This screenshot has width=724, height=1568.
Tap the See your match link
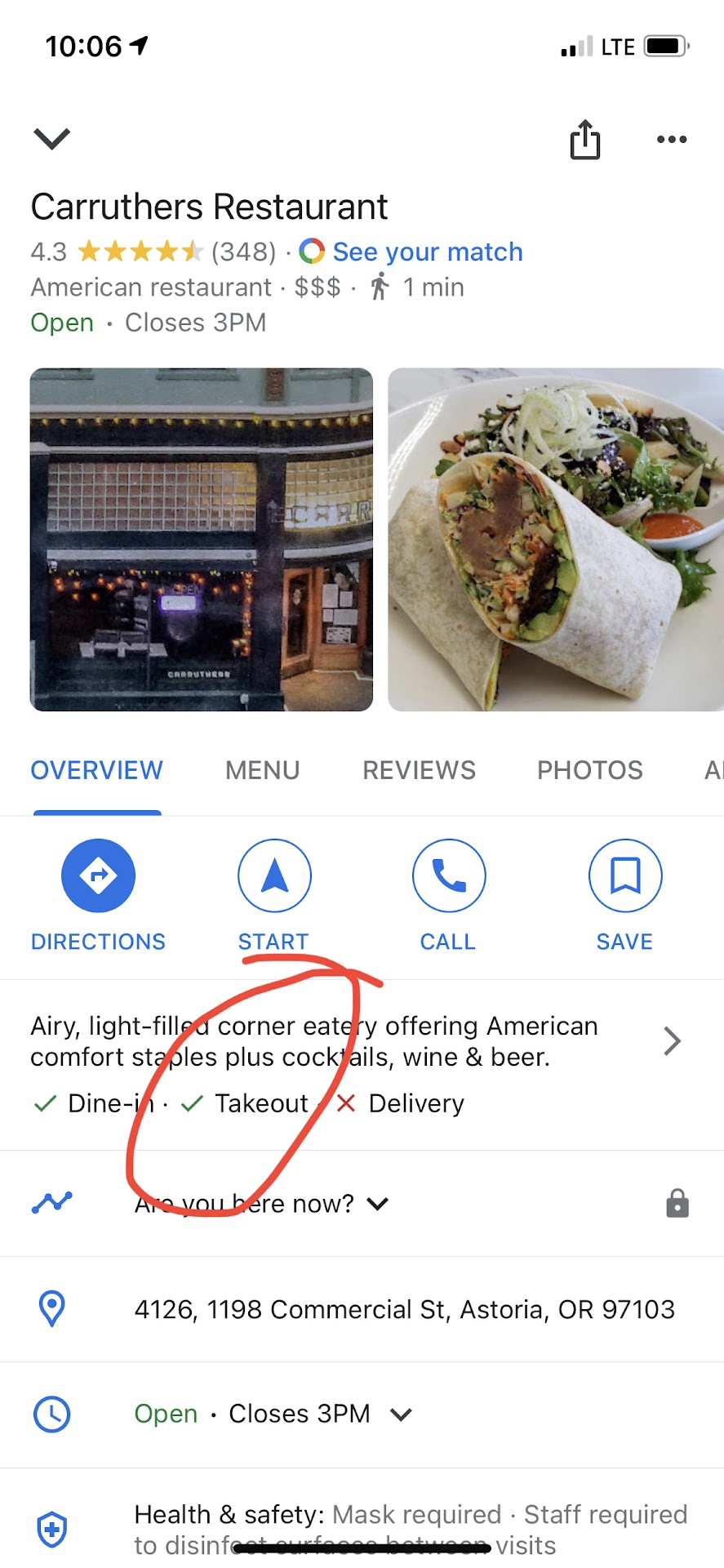pos(427,252)
